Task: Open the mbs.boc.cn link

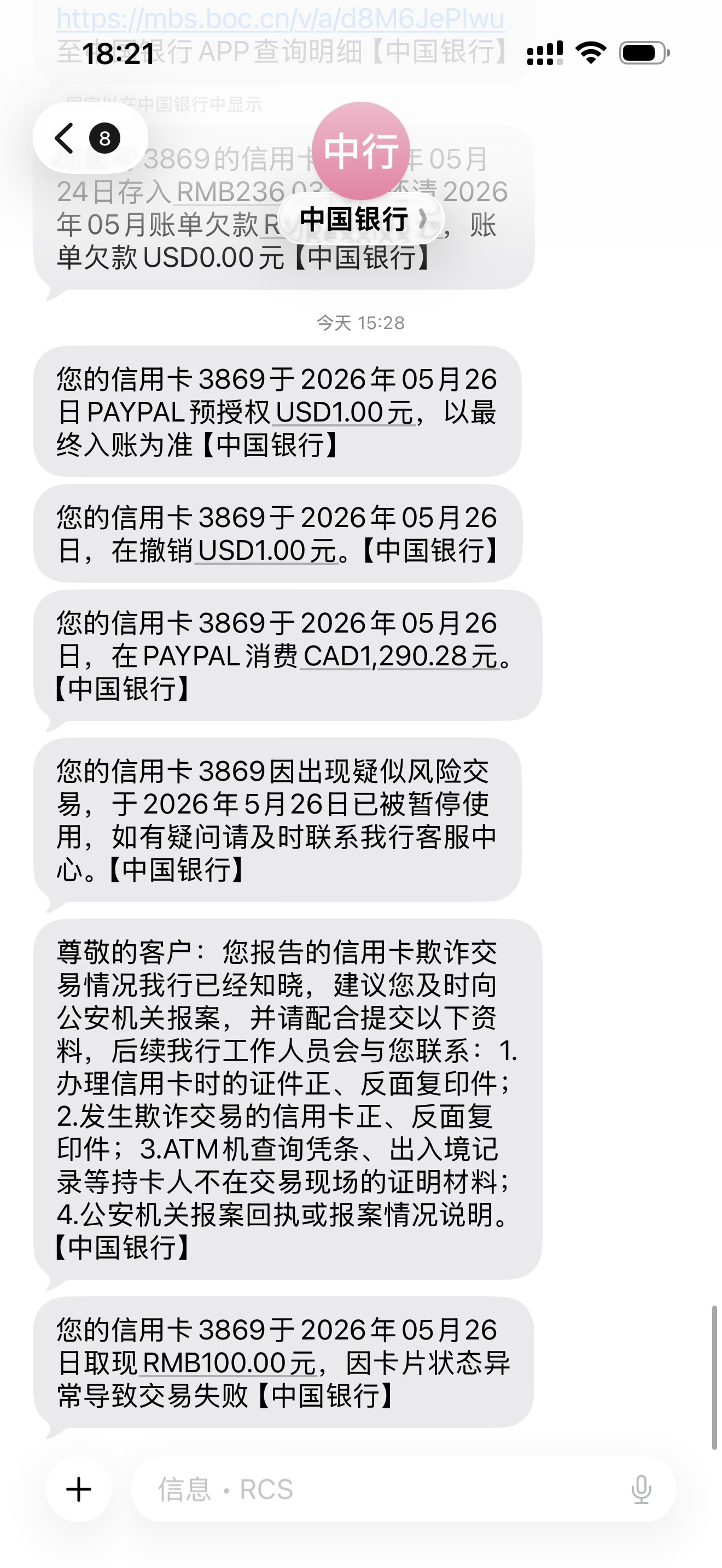Action: (281, 18)
